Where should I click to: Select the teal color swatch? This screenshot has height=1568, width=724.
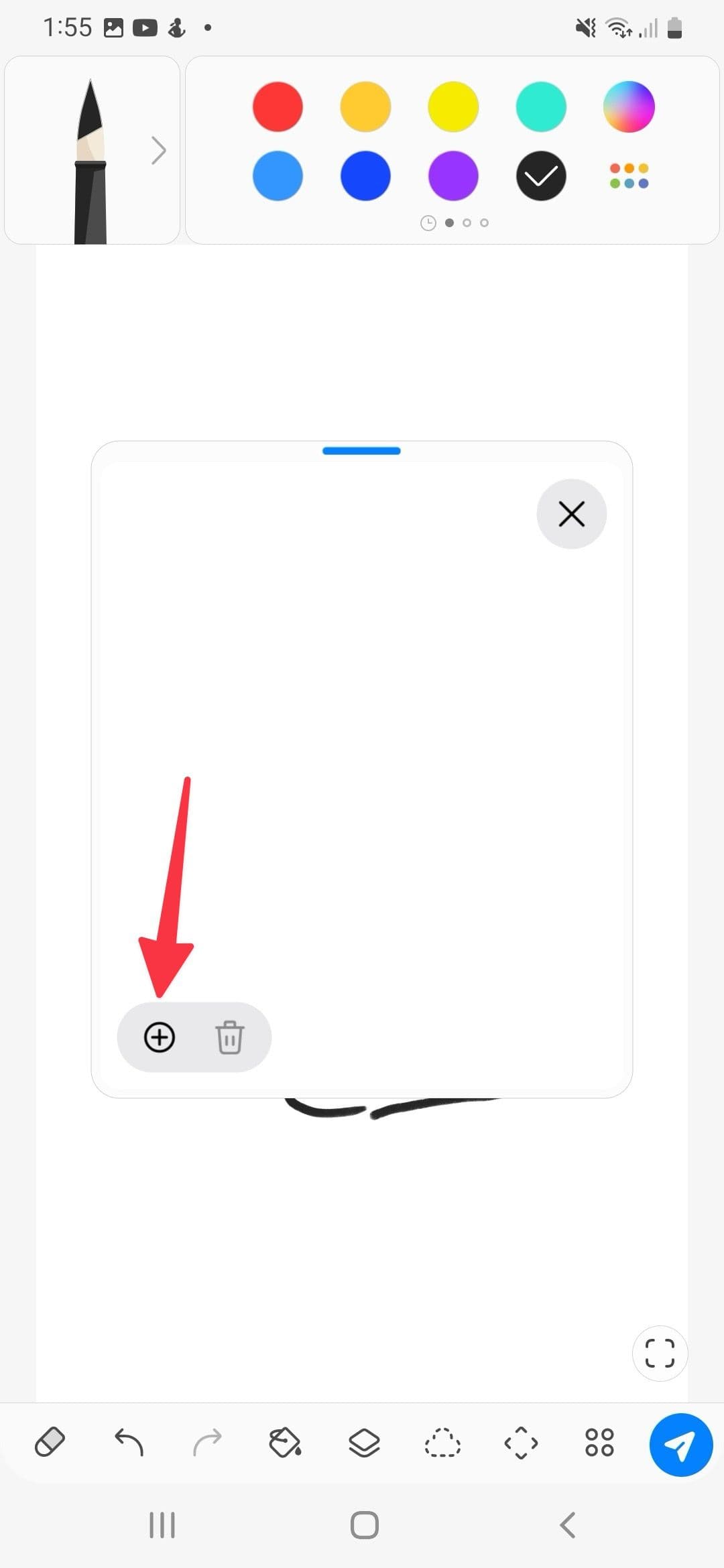[541, 107]
